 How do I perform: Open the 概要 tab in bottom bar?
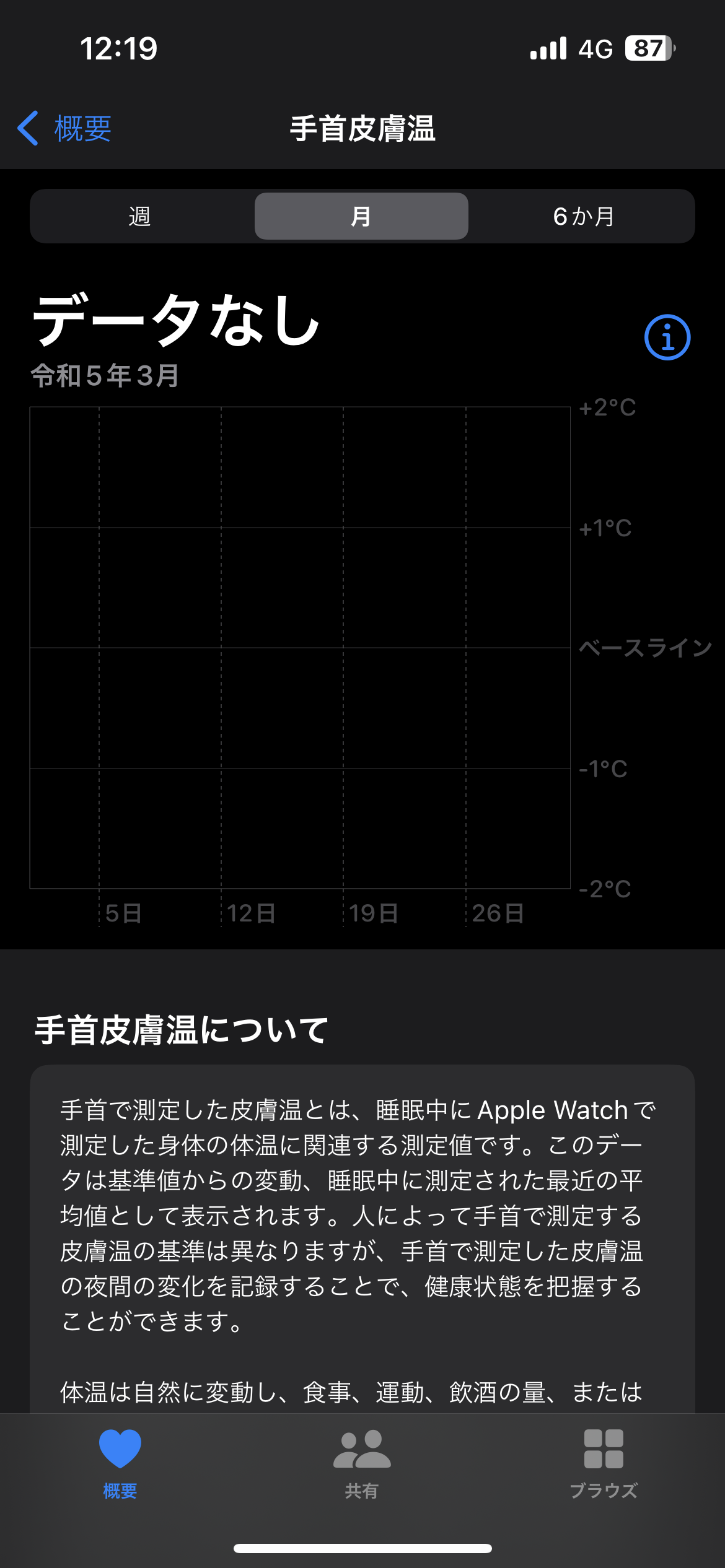(120, 1464)
